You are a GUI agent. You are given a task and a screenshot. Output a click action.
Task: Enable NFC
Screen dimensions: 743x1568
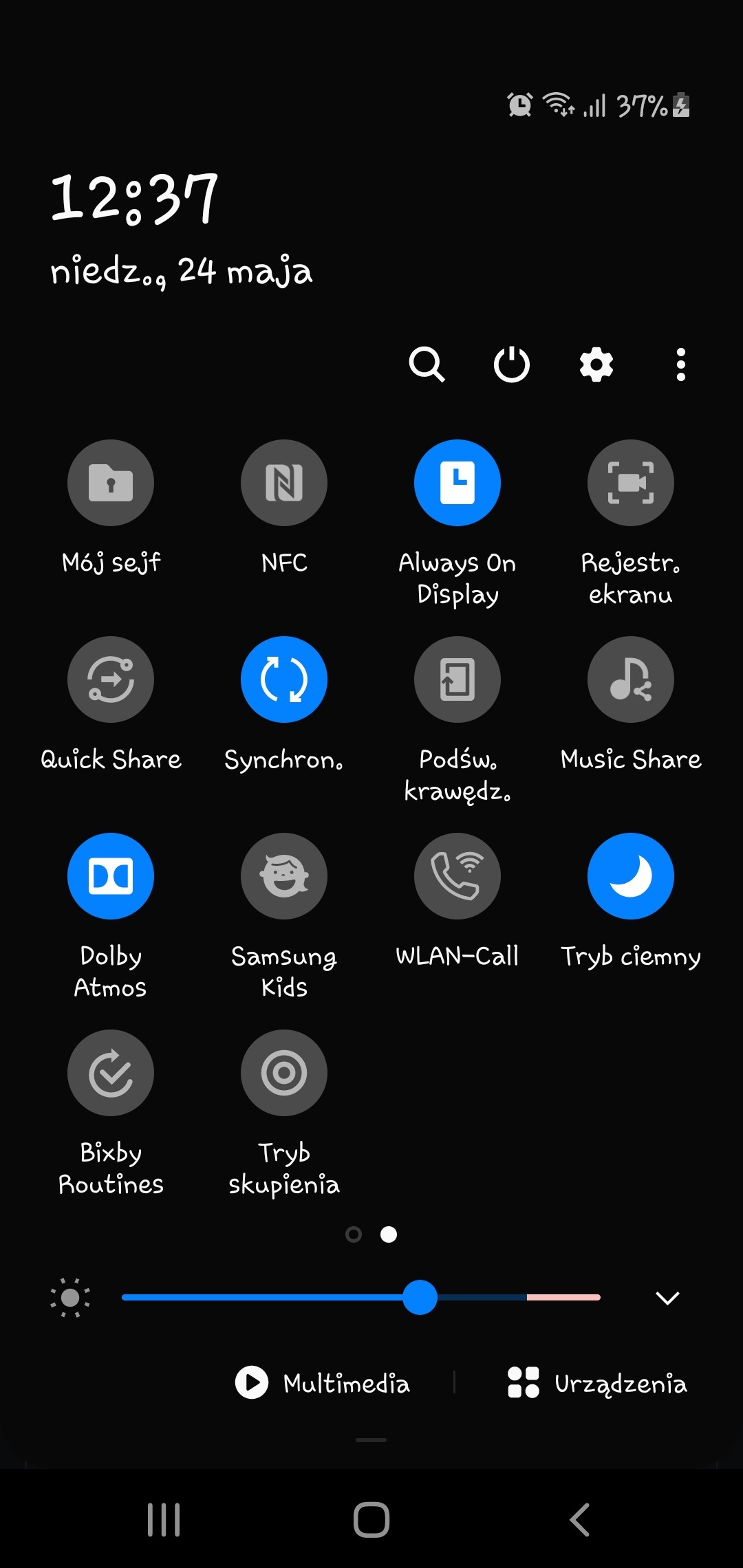[284, 483]
